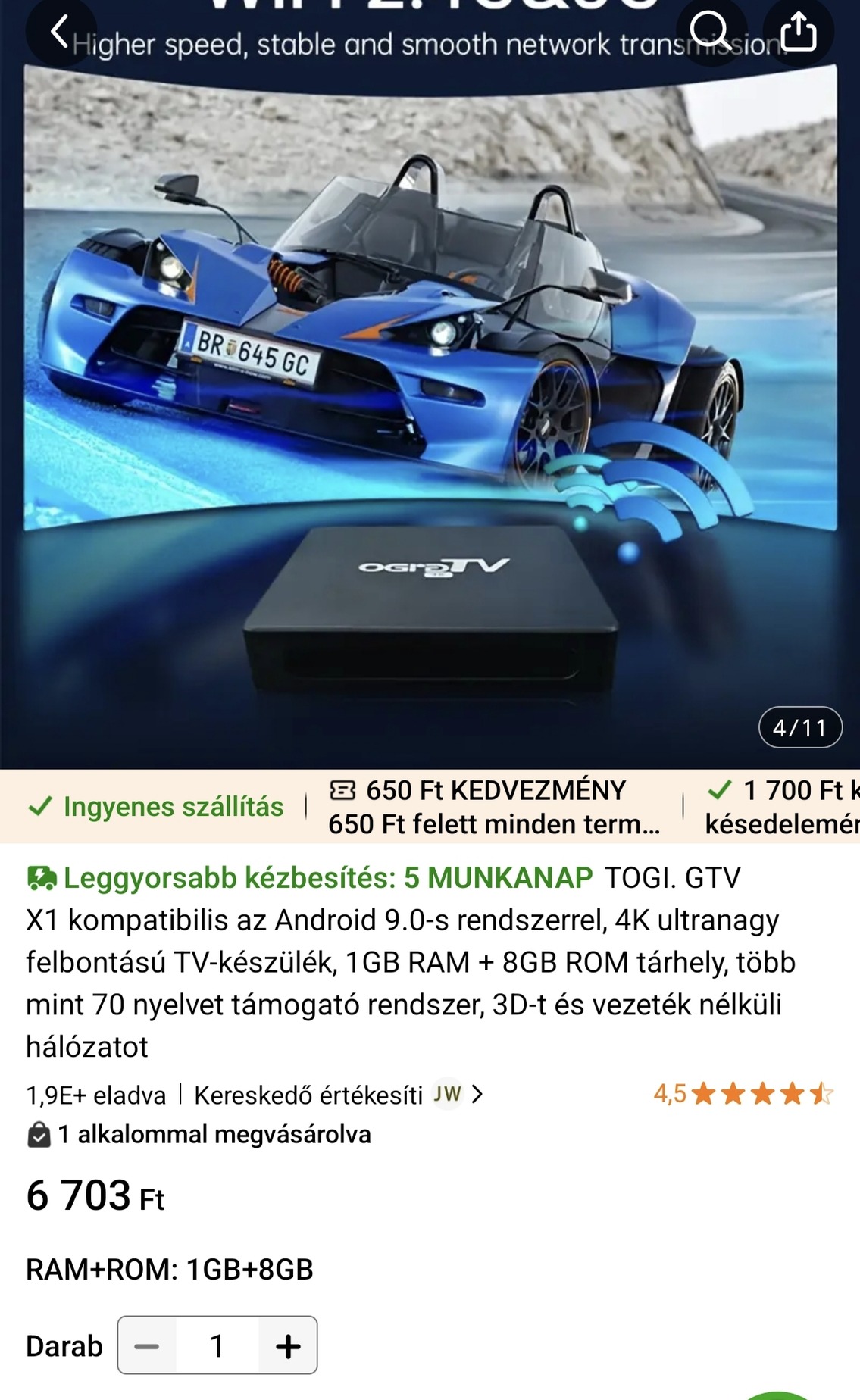Decrease quantity with the minus button
This screenshot has width=860, height=1400.
pyautogui.click(x=147, y=1346)
